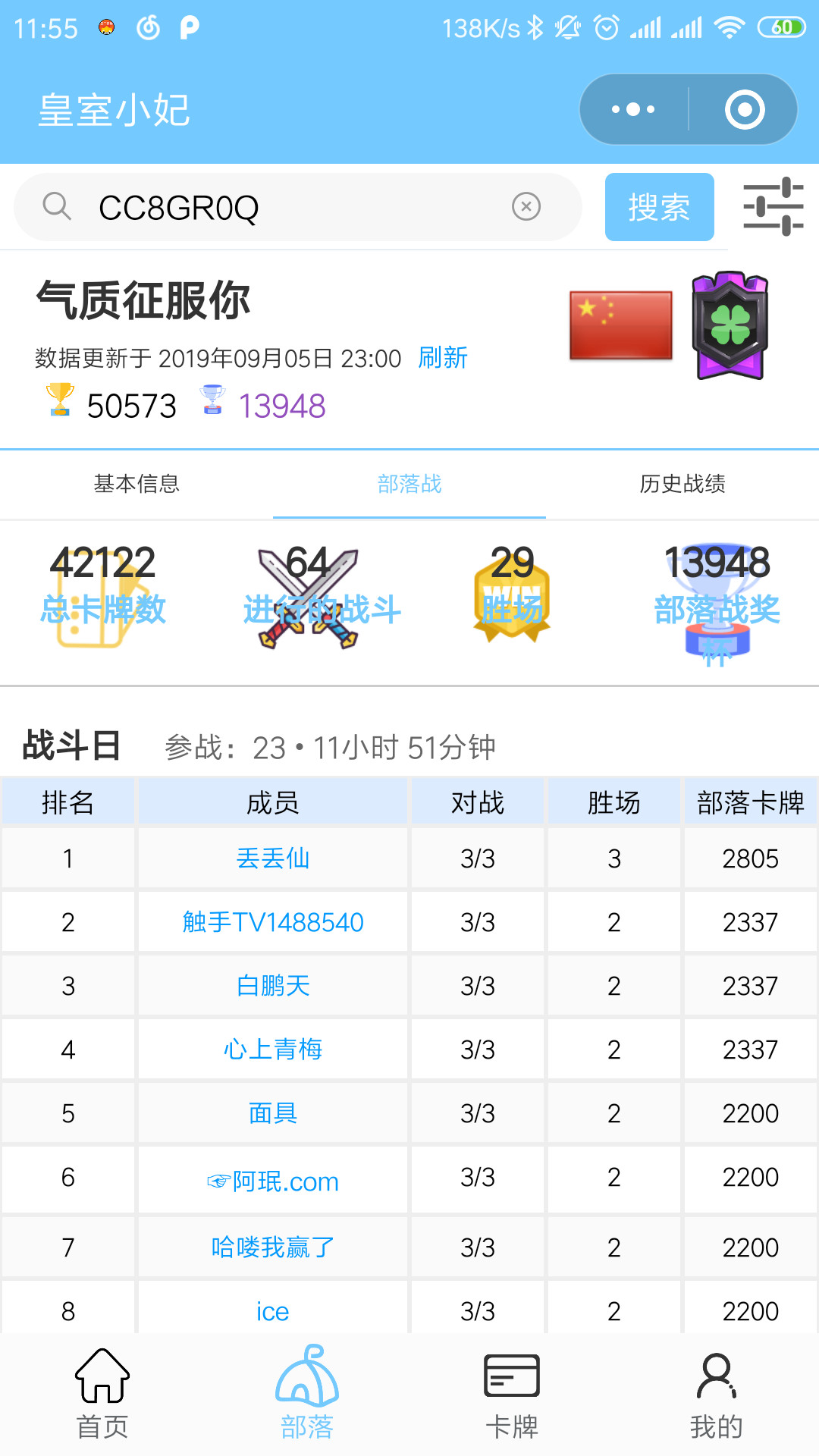
Task: Open the mini program more-options menu
Action: [x=633, y=110]
